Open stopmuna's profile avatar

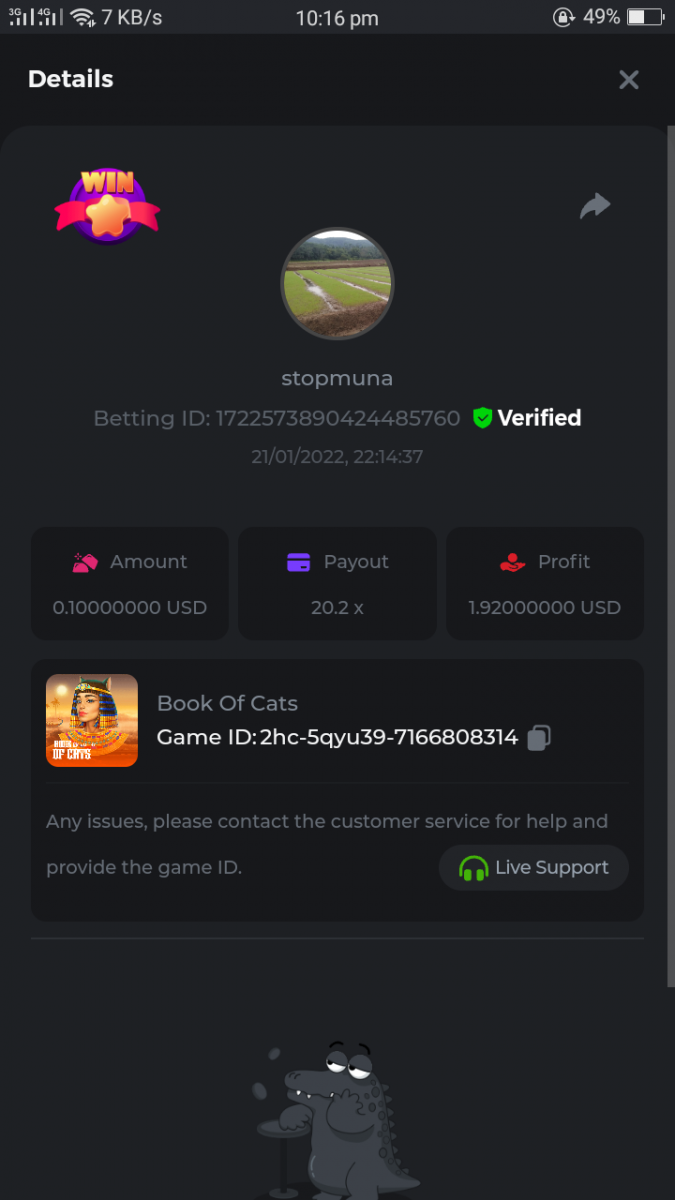coord(337,284)
